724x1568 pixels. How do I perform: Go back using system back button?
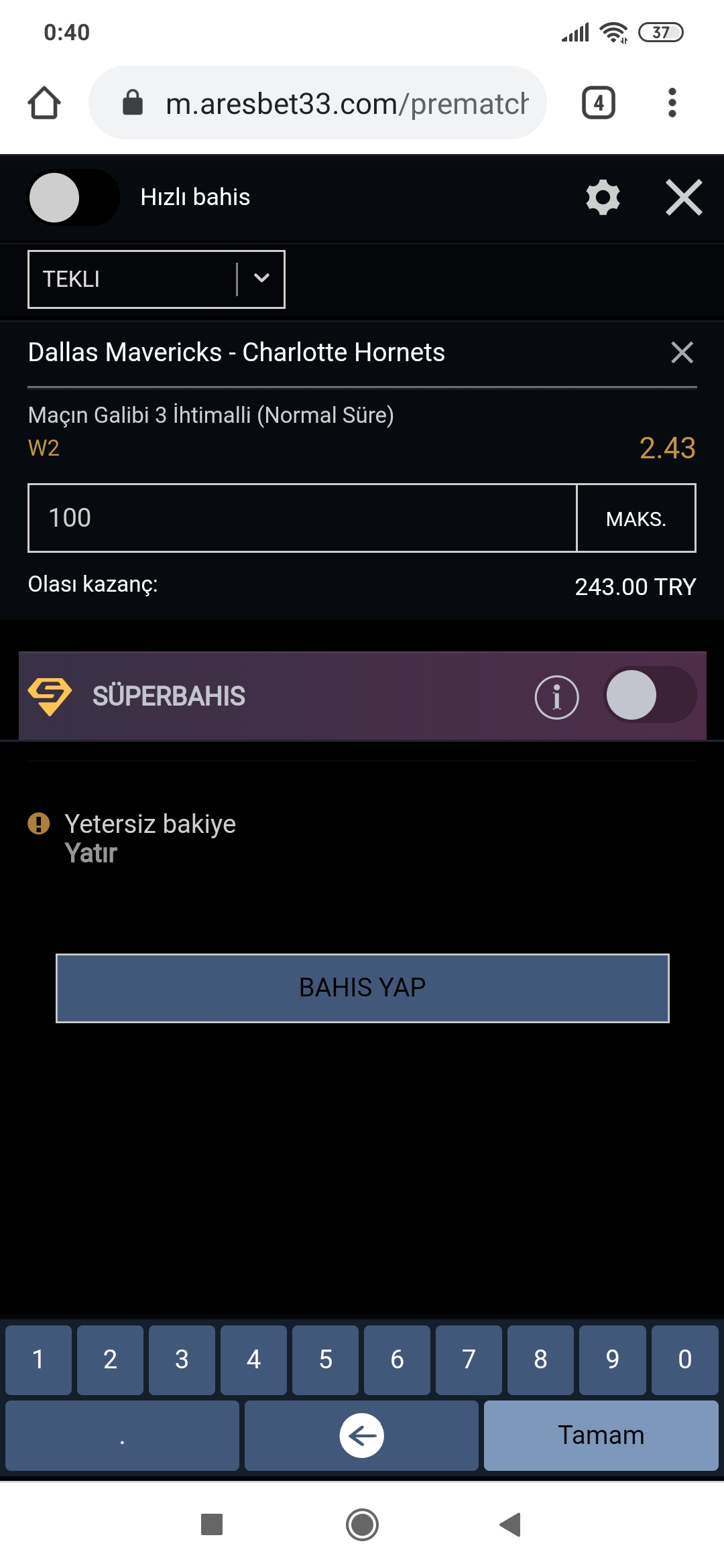pos(511,1524)
